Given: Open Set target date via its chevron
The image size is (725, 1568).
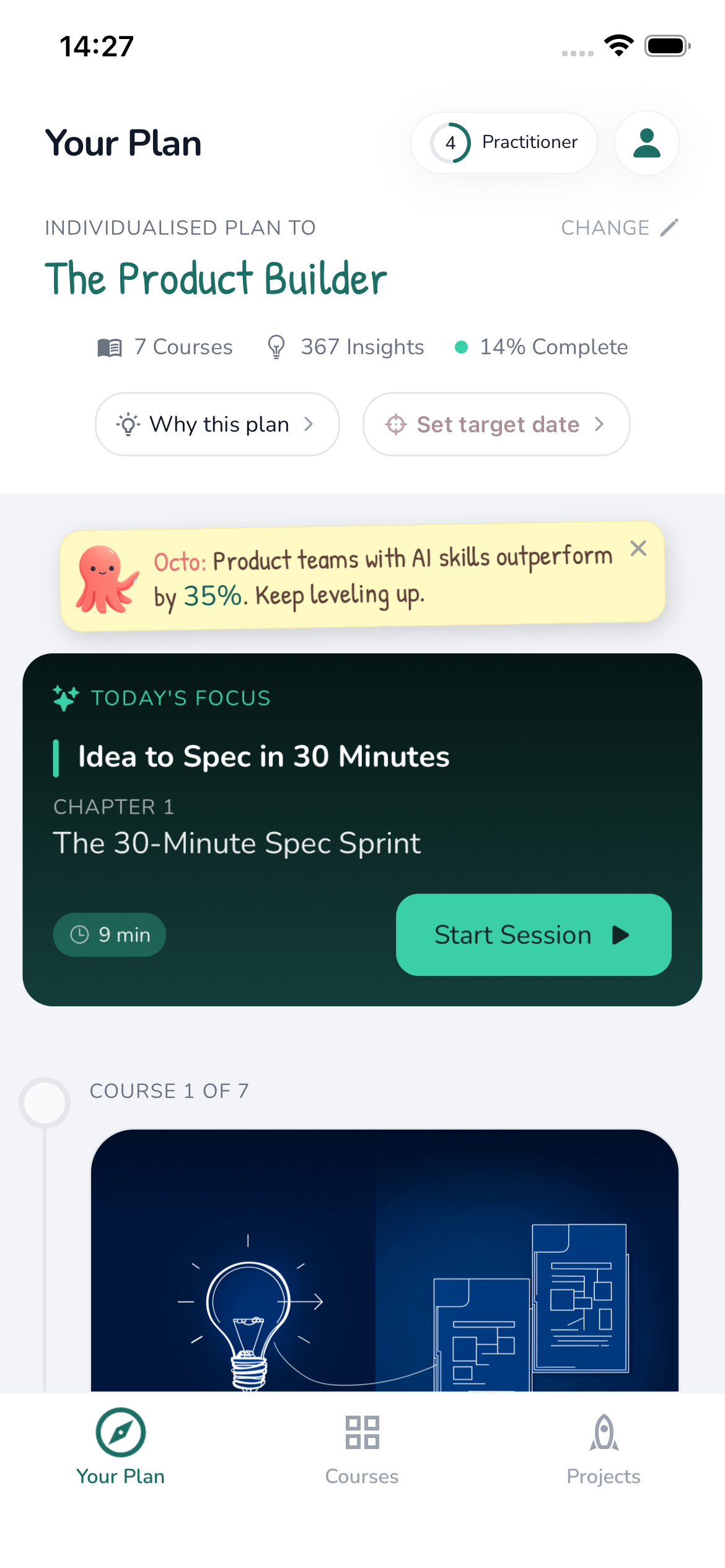Looking at the screenshot, I should tap(599, 425).
